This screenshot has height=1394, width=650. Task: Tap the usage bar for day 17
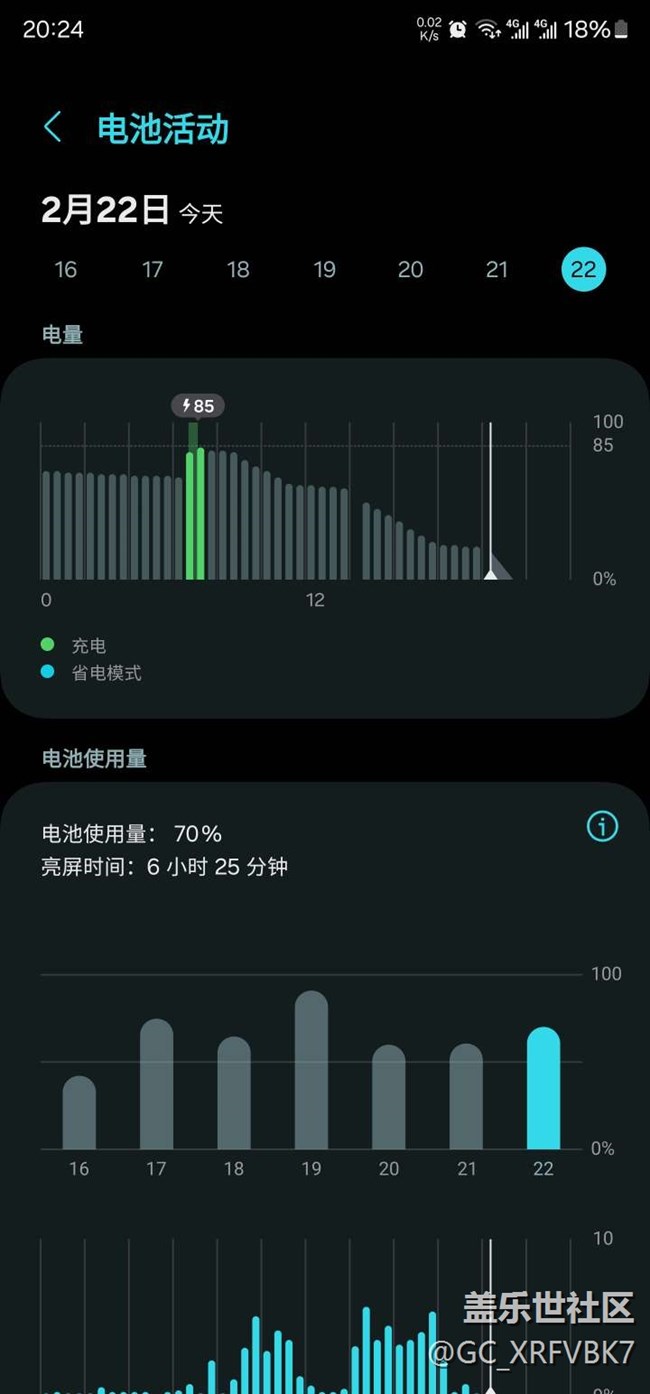click(156, 1084)
